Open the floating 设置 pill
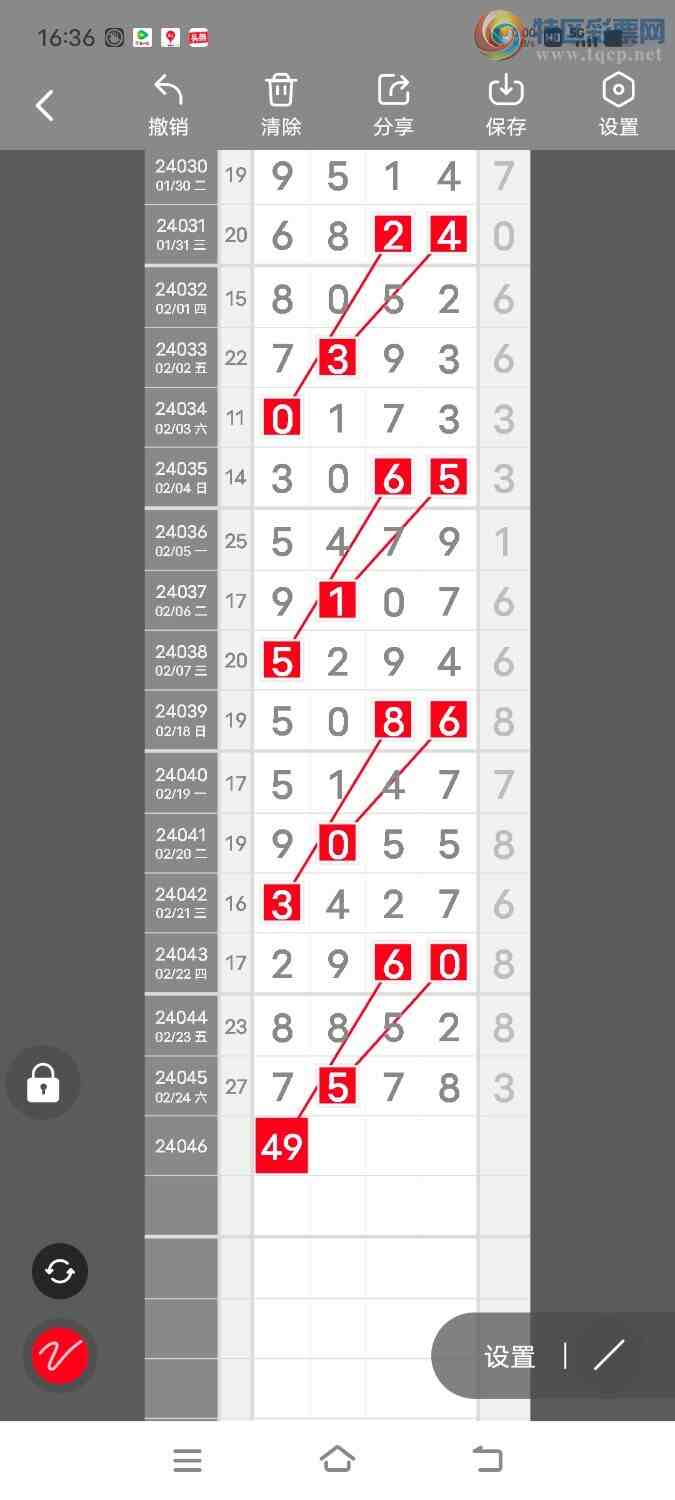This screenshot has height=1500, width=675. point(510,1356)
